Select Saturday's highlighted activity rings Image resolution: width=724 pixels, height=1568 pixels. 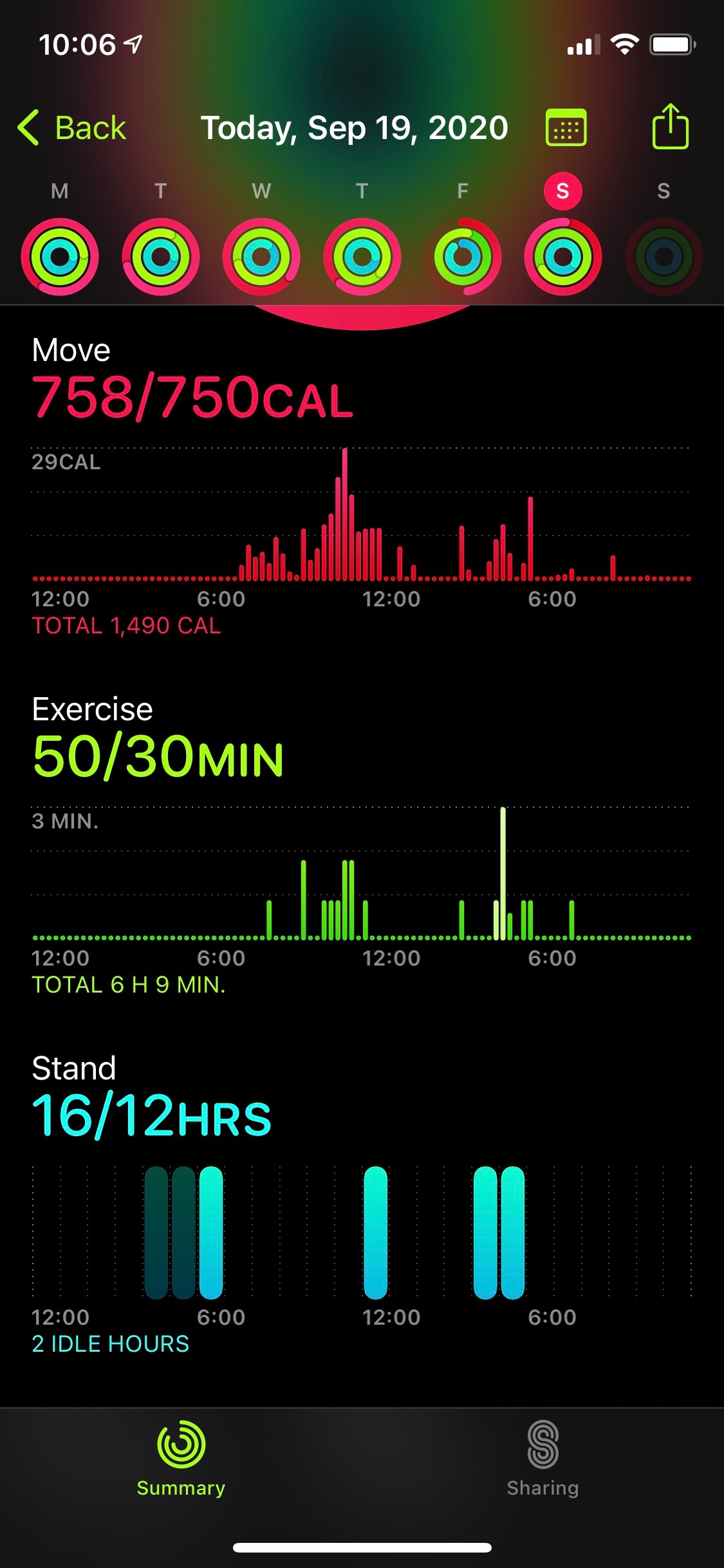pyautogui.click(x=563, y=257)
